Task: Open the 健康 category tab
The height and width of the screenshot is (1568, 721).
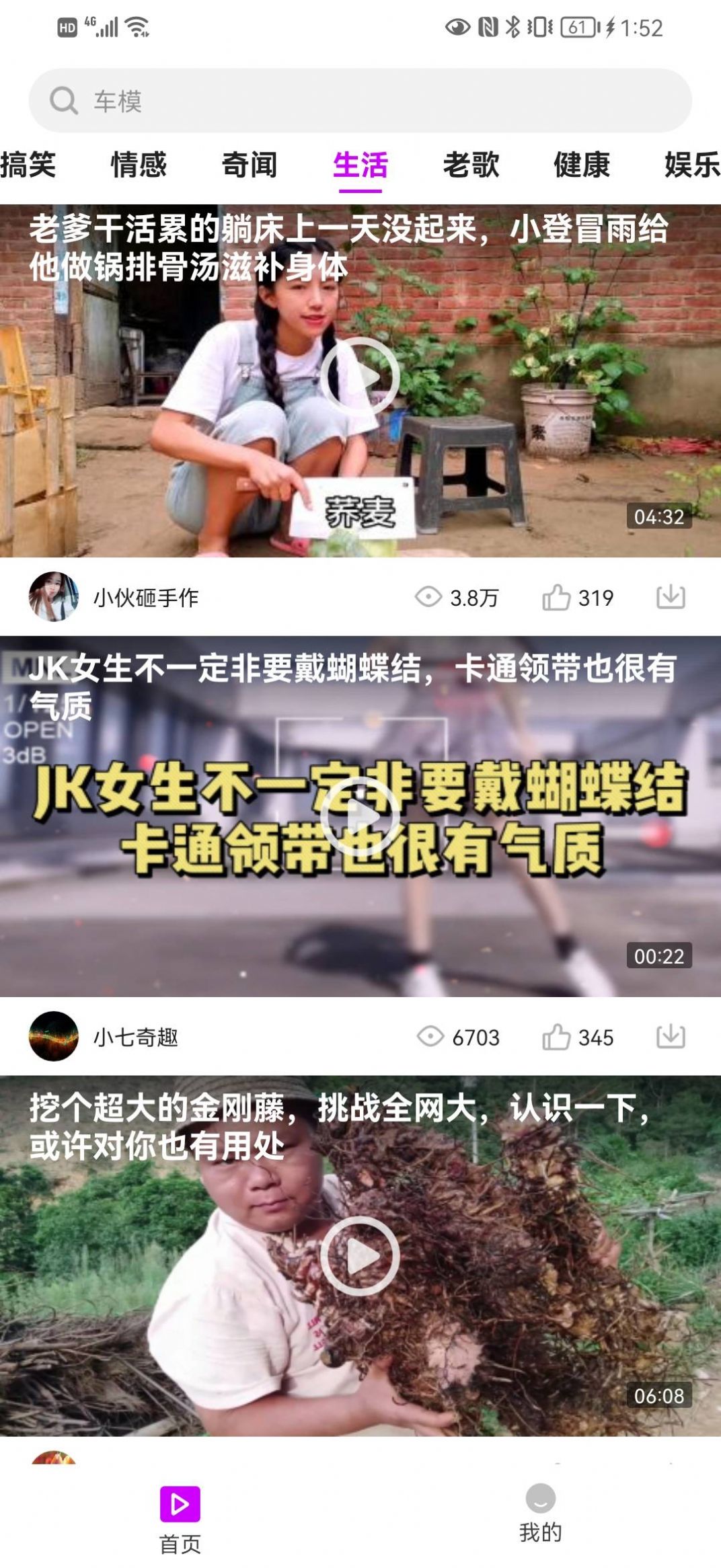Action: (582, 165)
